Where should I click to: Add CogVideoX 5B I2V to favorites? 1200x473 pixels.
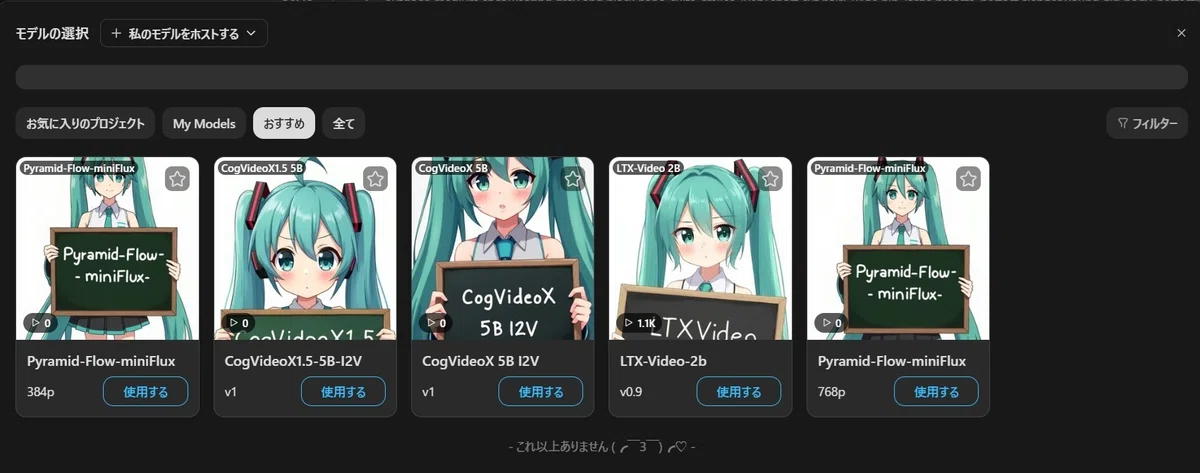pyautogui.click(x=572, y=179)
